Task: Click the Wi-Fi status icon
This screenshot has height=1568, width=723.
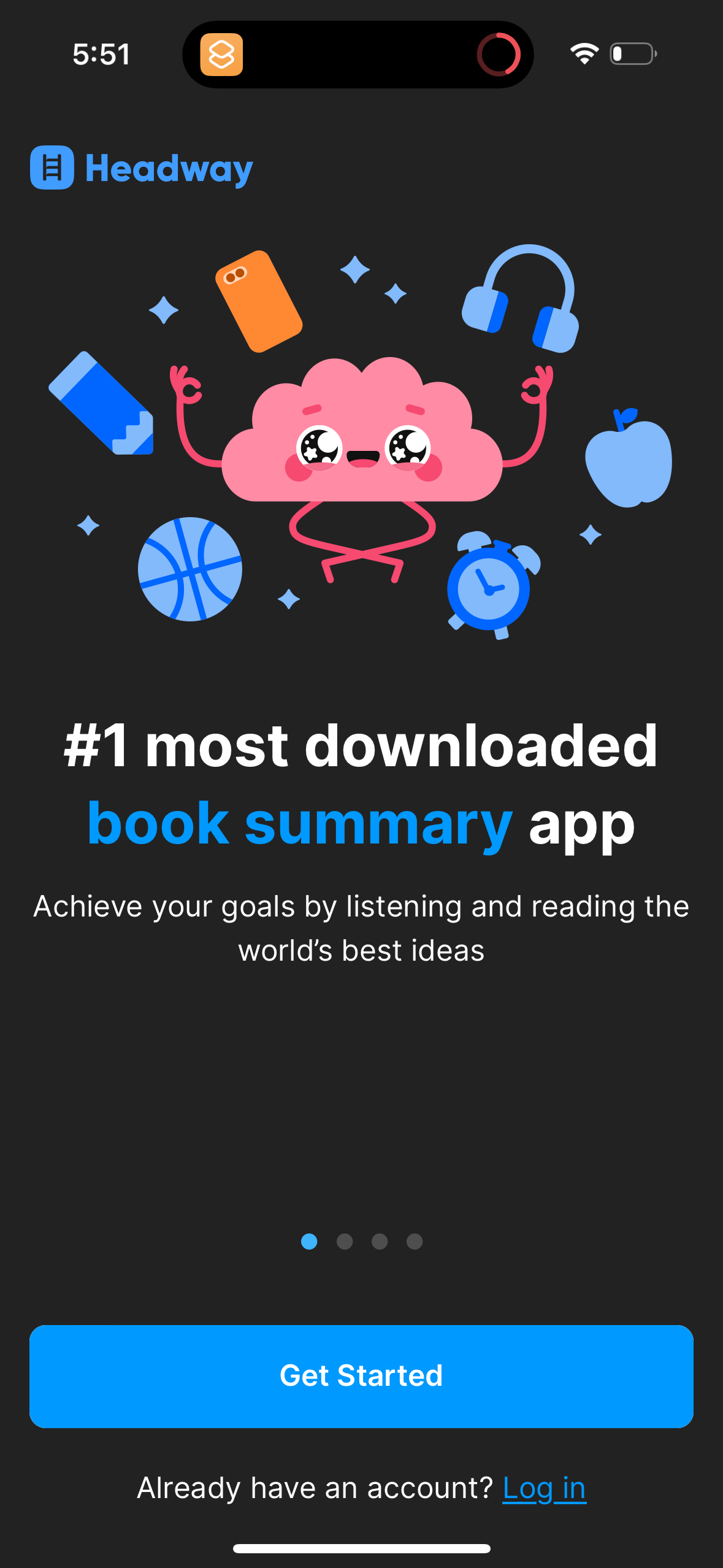Action: point(583,54)
